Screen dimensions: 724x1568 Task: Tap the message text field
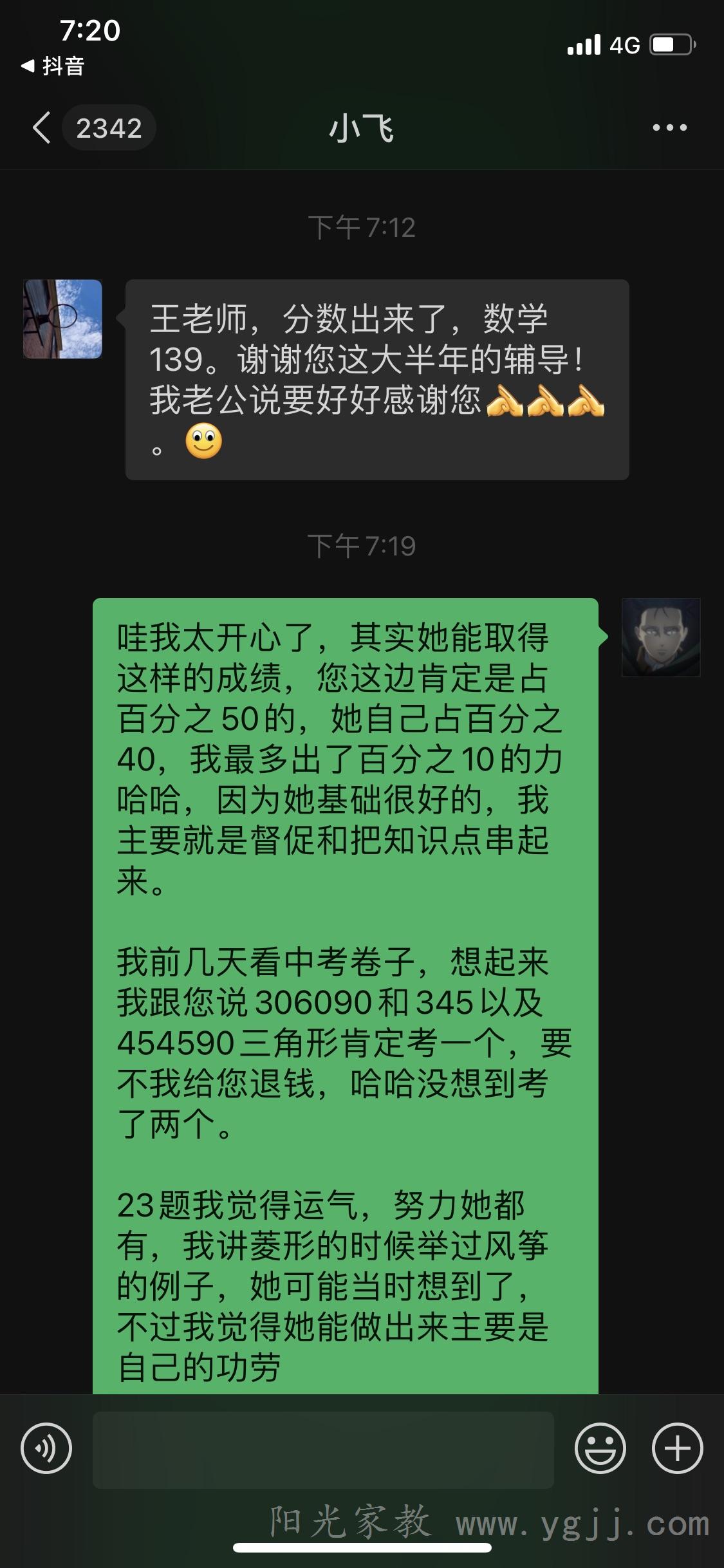(323, 1450)
